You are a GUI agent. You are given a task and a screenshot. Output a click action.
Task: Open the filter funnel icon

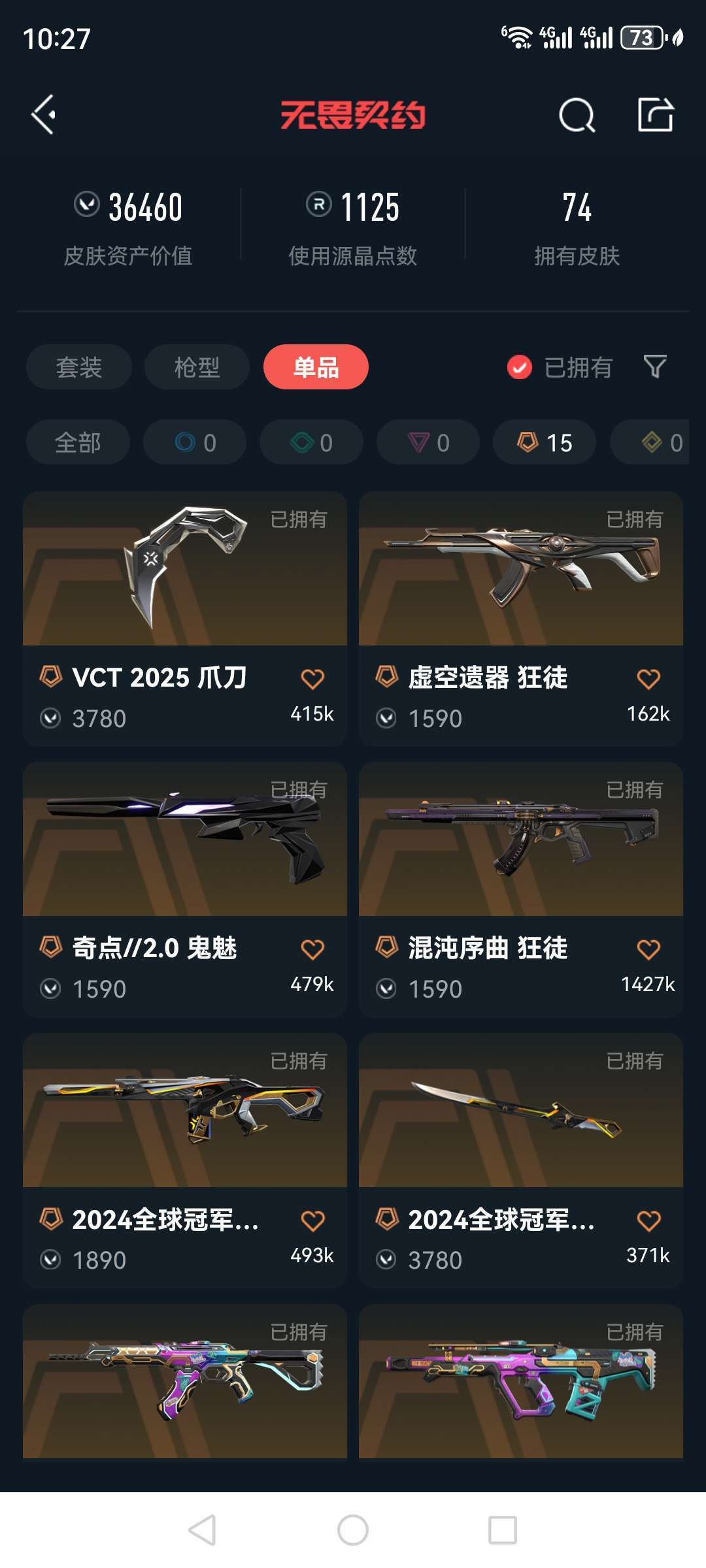655,367
